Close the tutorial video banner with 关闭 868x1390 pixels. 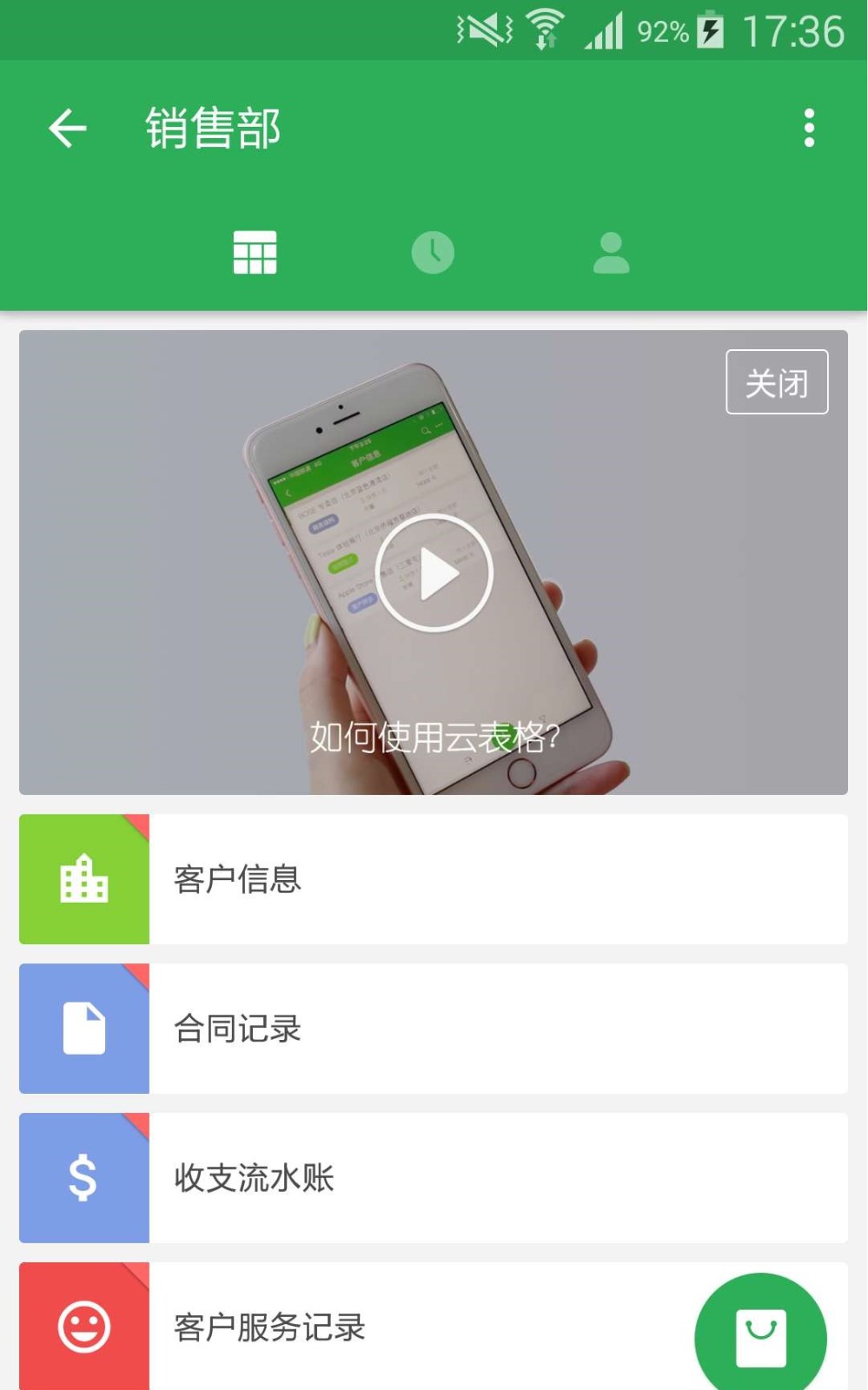777,382
